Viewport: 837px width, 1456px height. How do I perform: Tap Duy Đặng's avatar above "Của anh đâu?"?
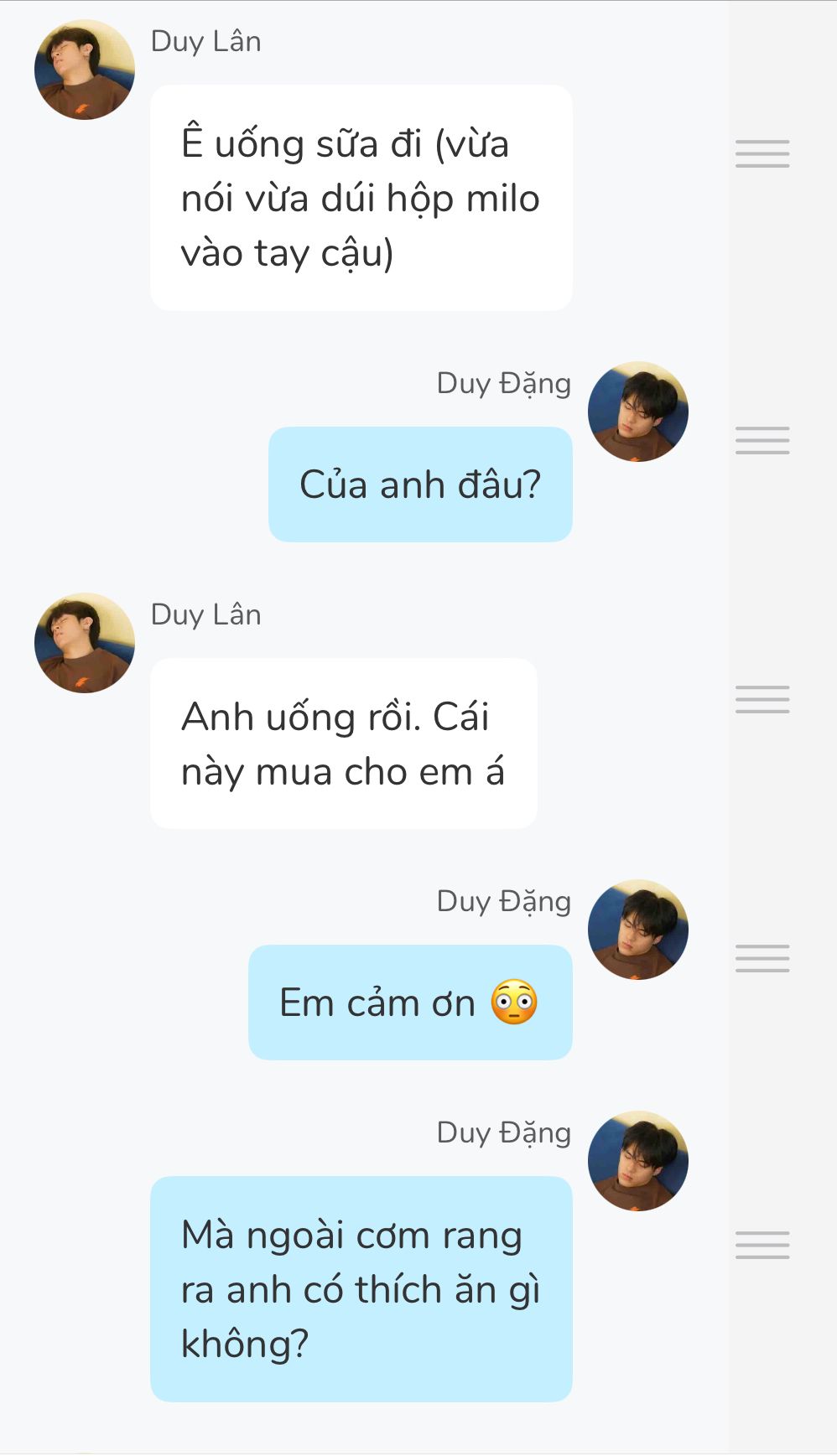click(x=638, y=412)
